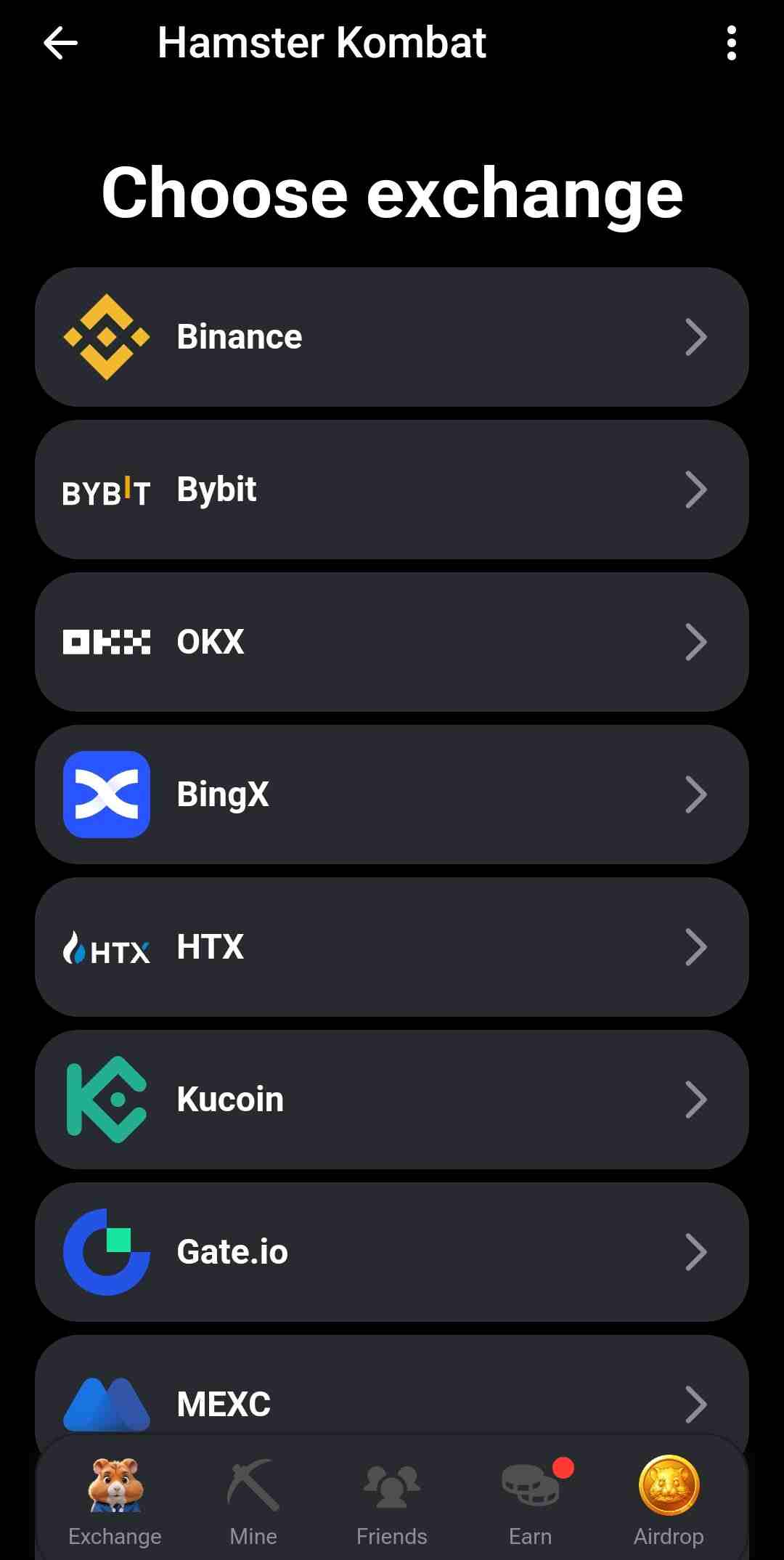784x1560 pixels.
Task: Choose the Bybit exchange row
Action: point(392,489)
